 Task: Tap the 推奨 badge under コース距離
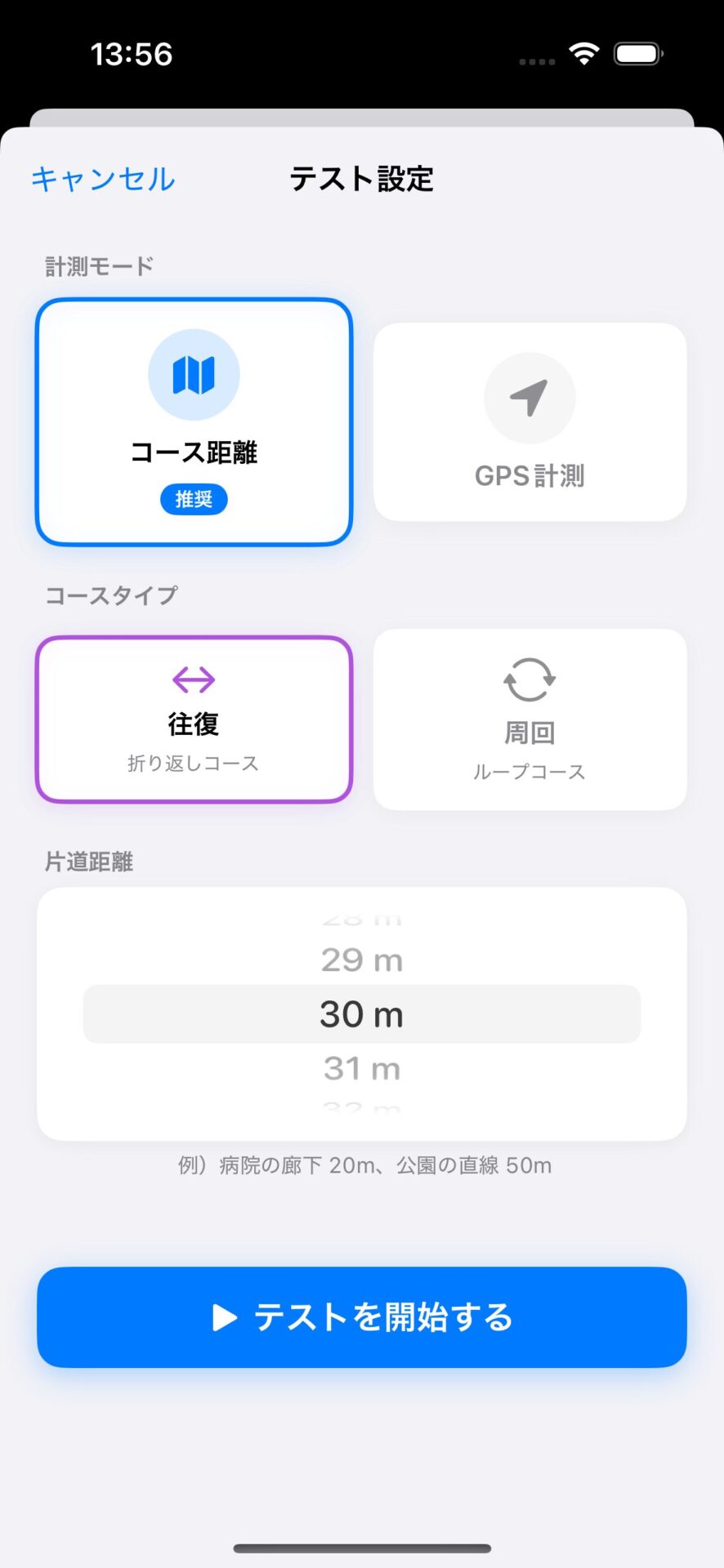193,499
